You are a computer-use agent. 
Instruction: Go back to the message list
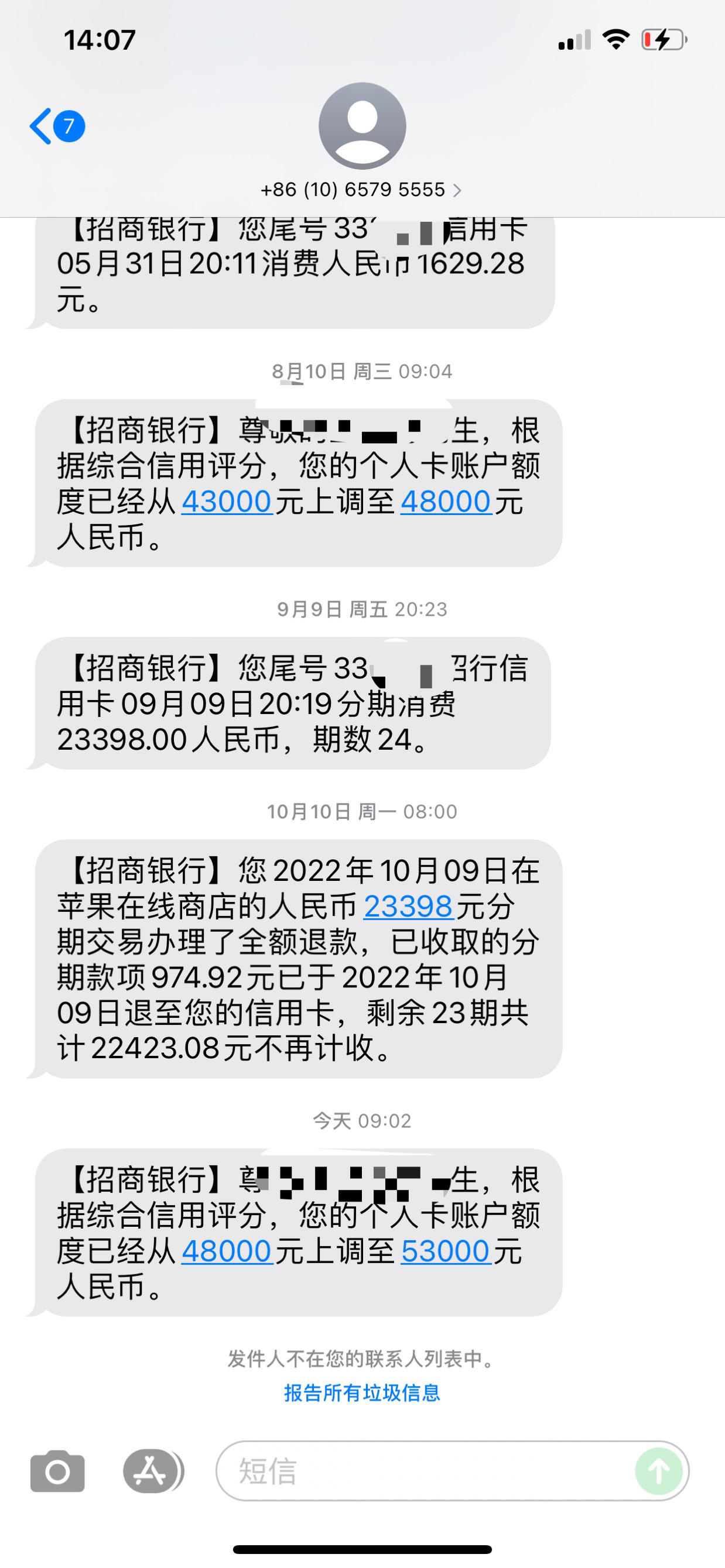[57, 126]
